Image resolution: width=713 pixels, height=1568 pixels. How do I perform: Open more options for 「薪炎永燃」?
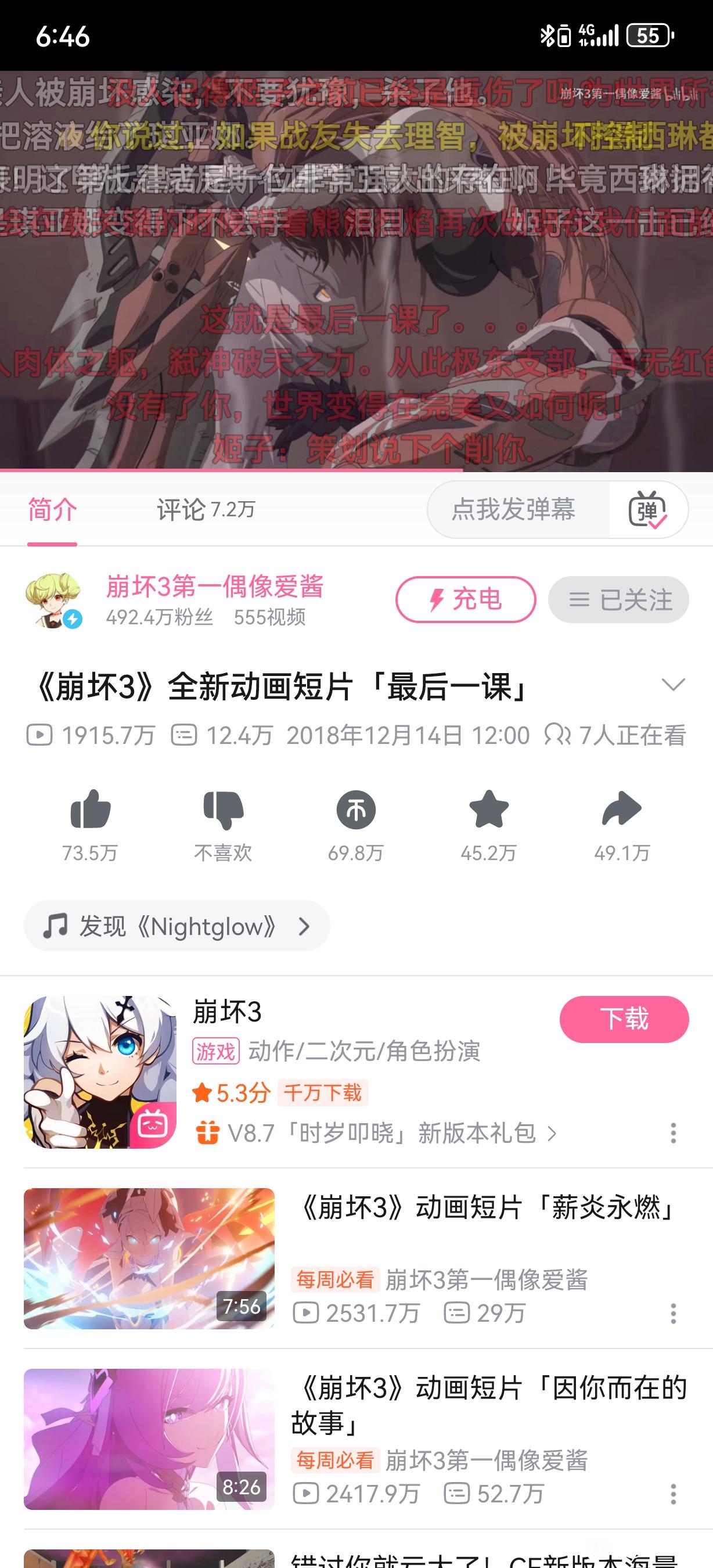[673, 1314]
